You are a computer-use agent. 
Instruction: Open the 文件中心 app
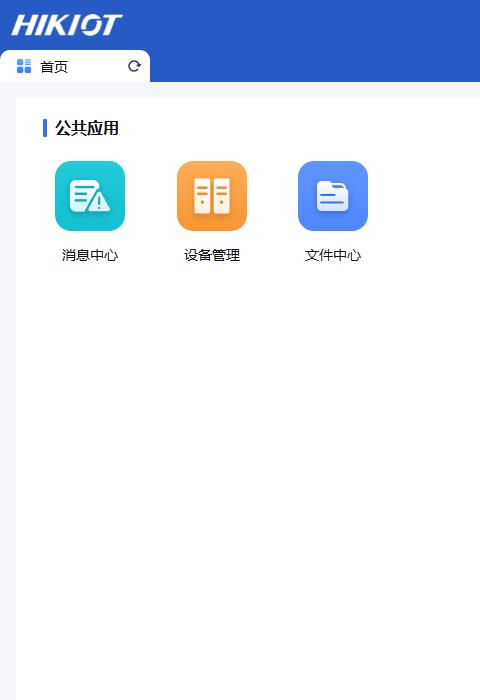pos(333,196)
